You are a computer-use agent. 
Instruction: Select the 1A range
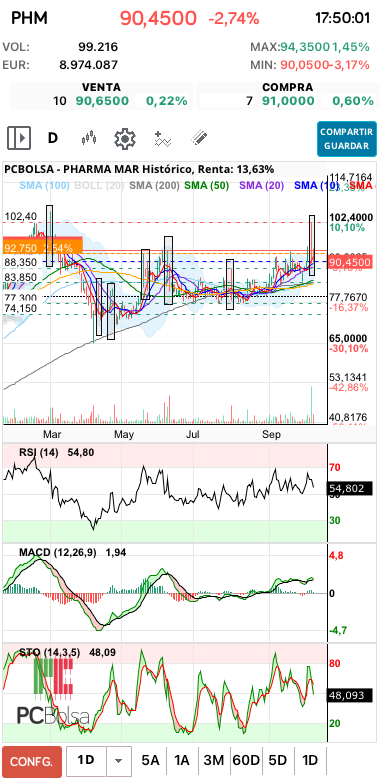(x=182, y=761)
